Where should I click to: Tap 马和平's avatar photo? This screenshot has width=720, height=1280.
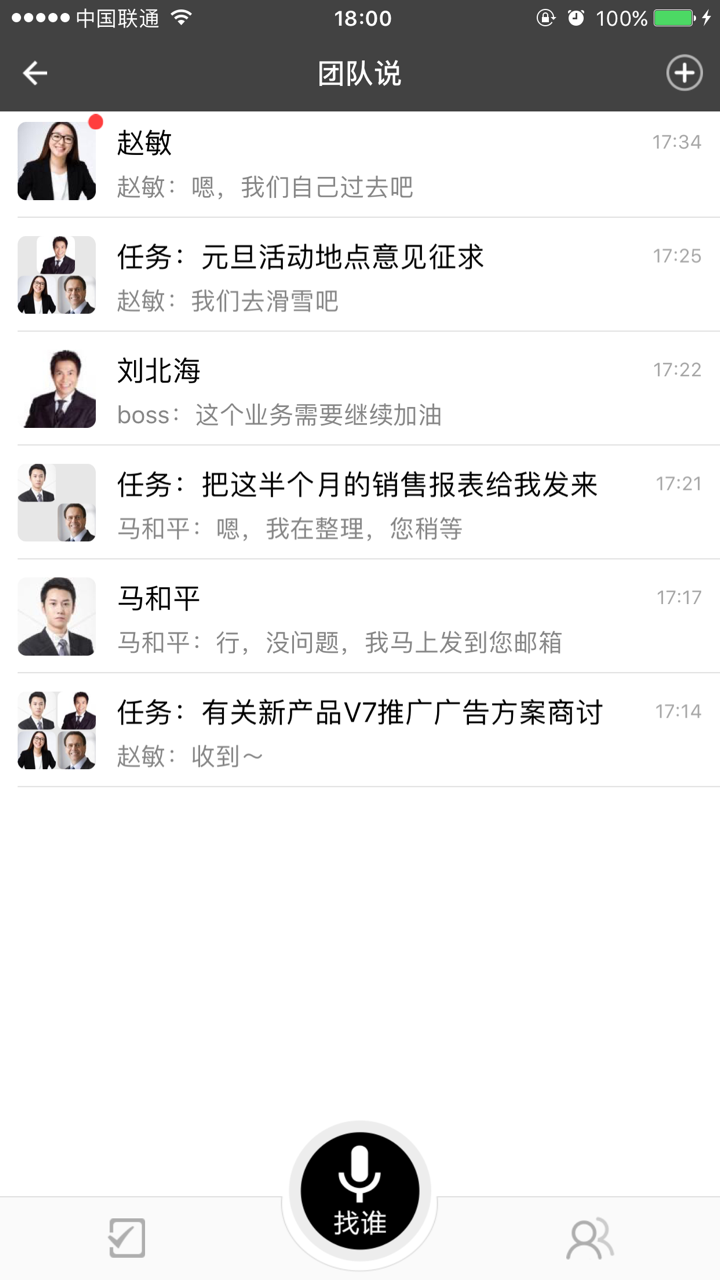pyautogui.click(x=56, y=616)
